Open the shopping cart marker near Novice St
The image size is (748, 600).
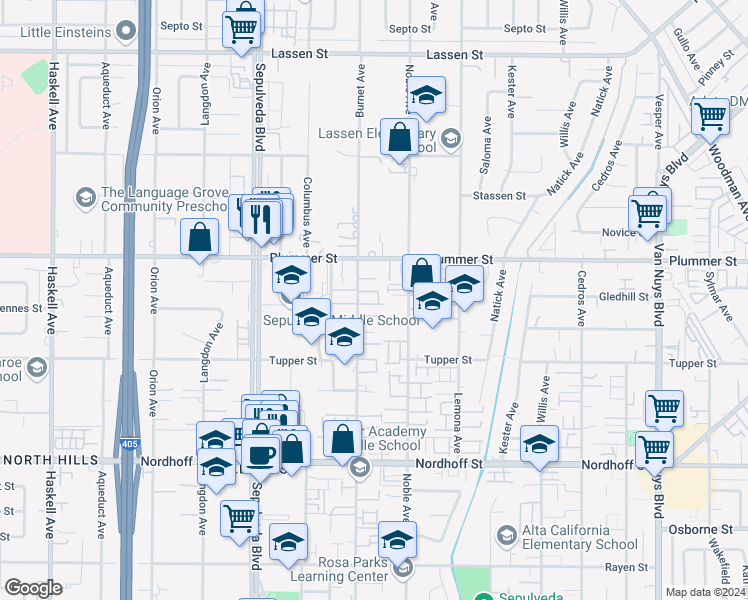648,212
